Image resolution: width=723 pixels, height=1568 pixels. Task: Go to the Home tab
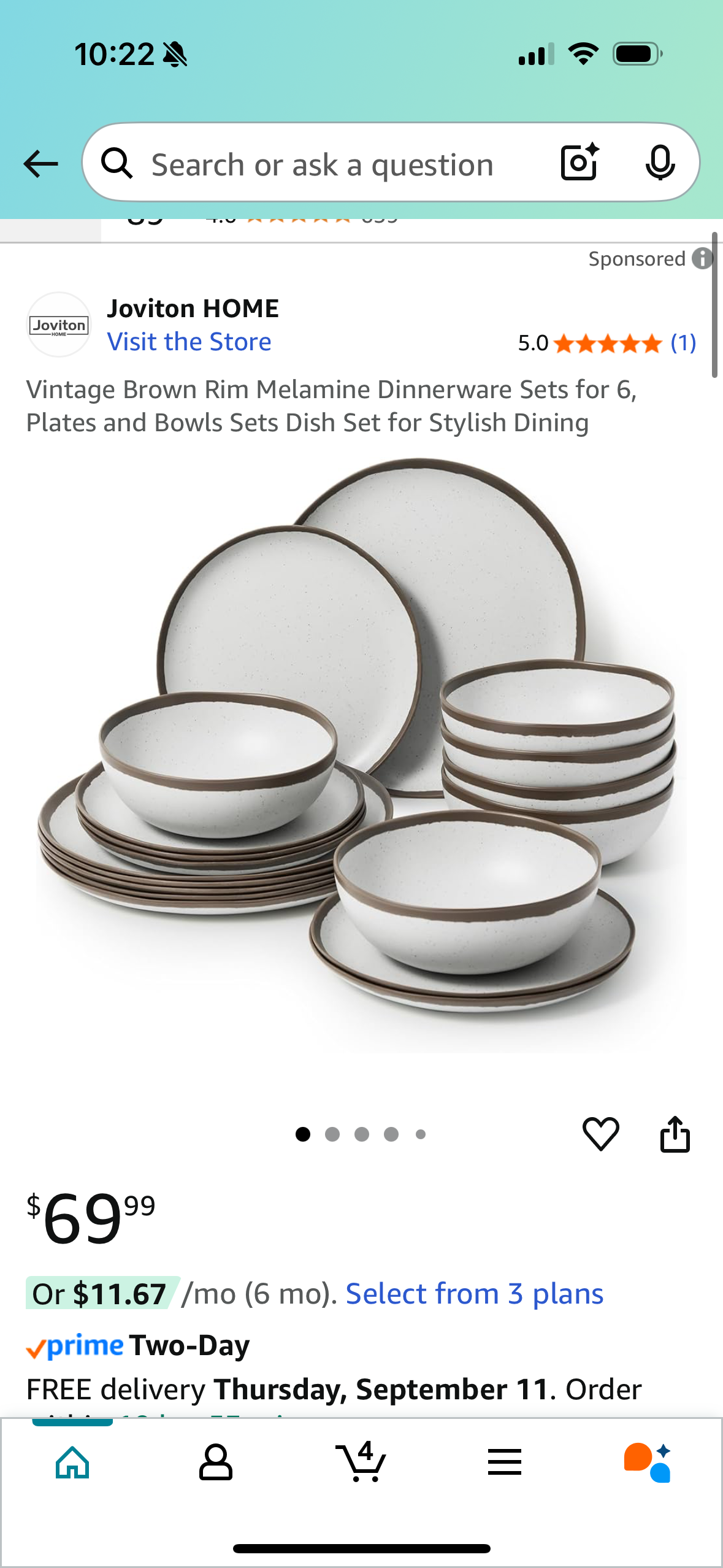click(72, 1462)
